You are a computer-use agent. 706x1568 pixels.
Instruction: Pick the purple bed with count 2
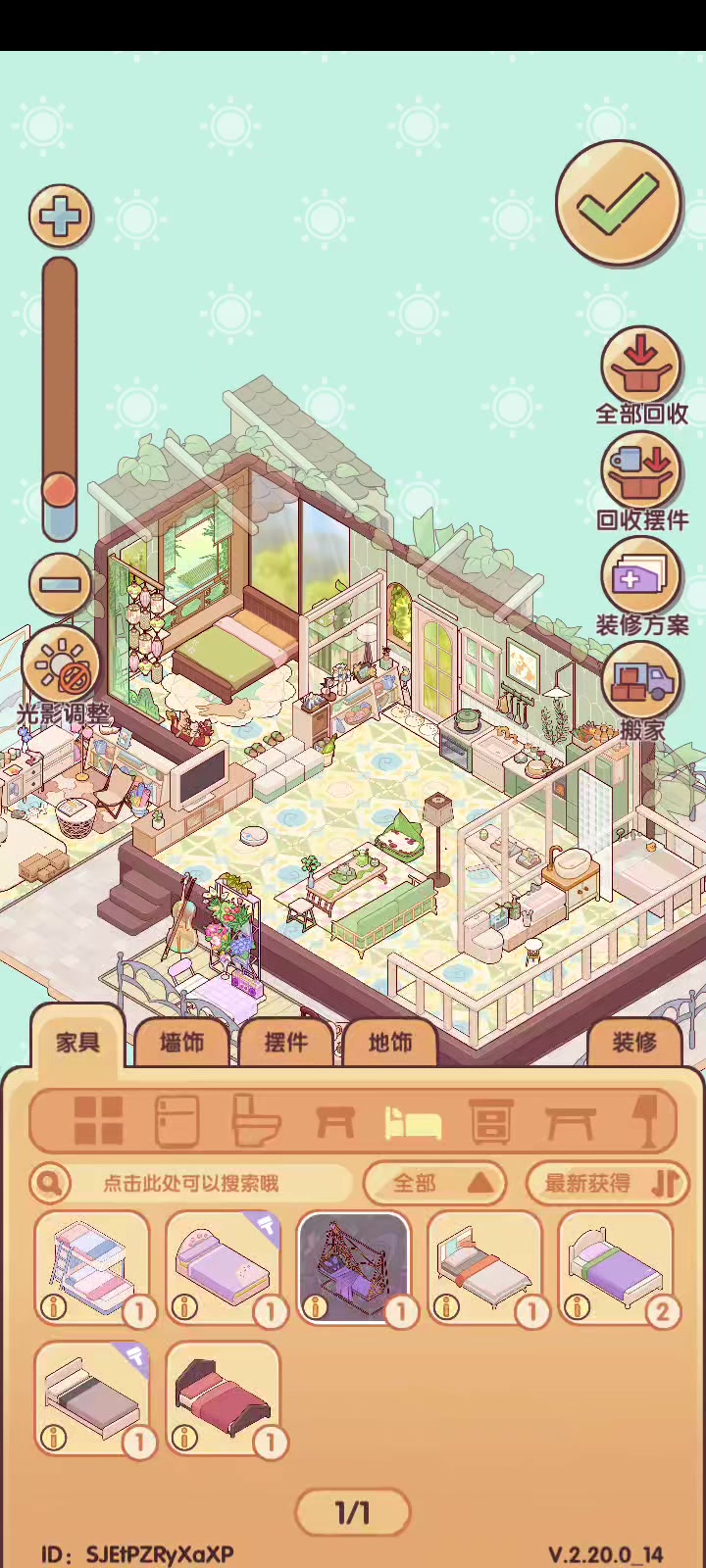tap(617, 1268)
